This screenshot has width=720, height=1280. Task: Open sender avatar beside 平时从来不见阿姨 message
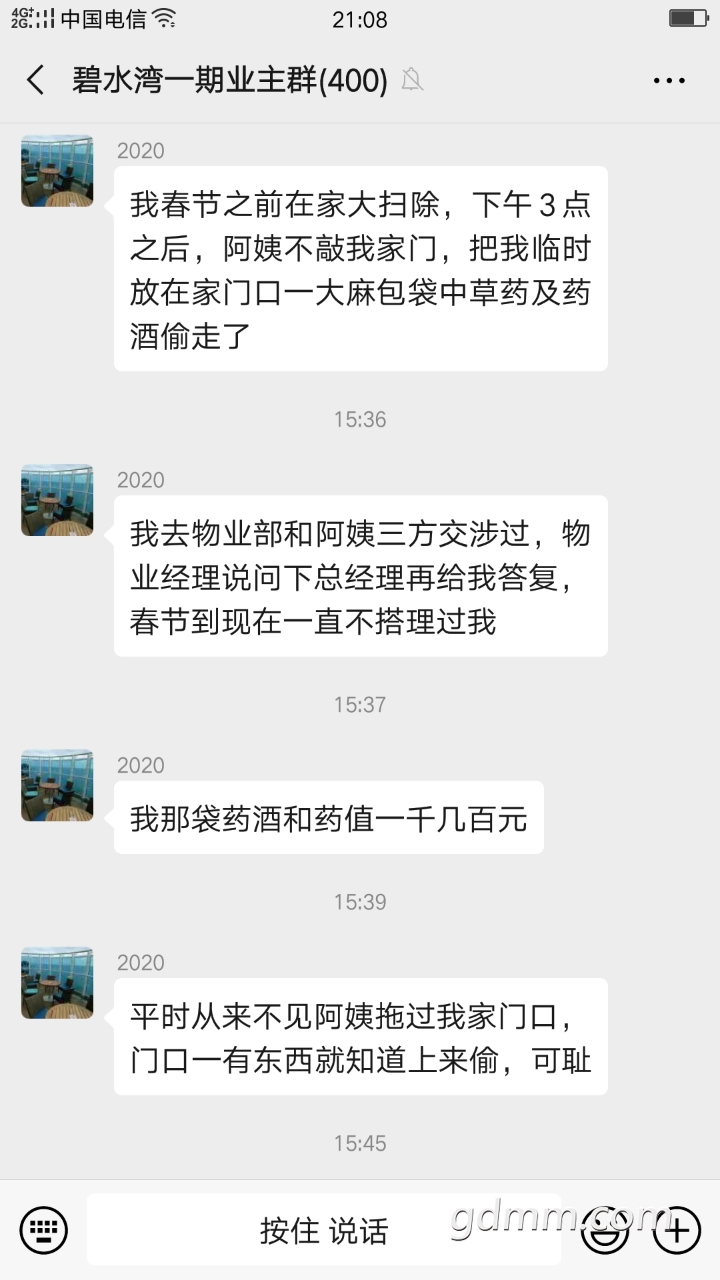tap(57, 983)
